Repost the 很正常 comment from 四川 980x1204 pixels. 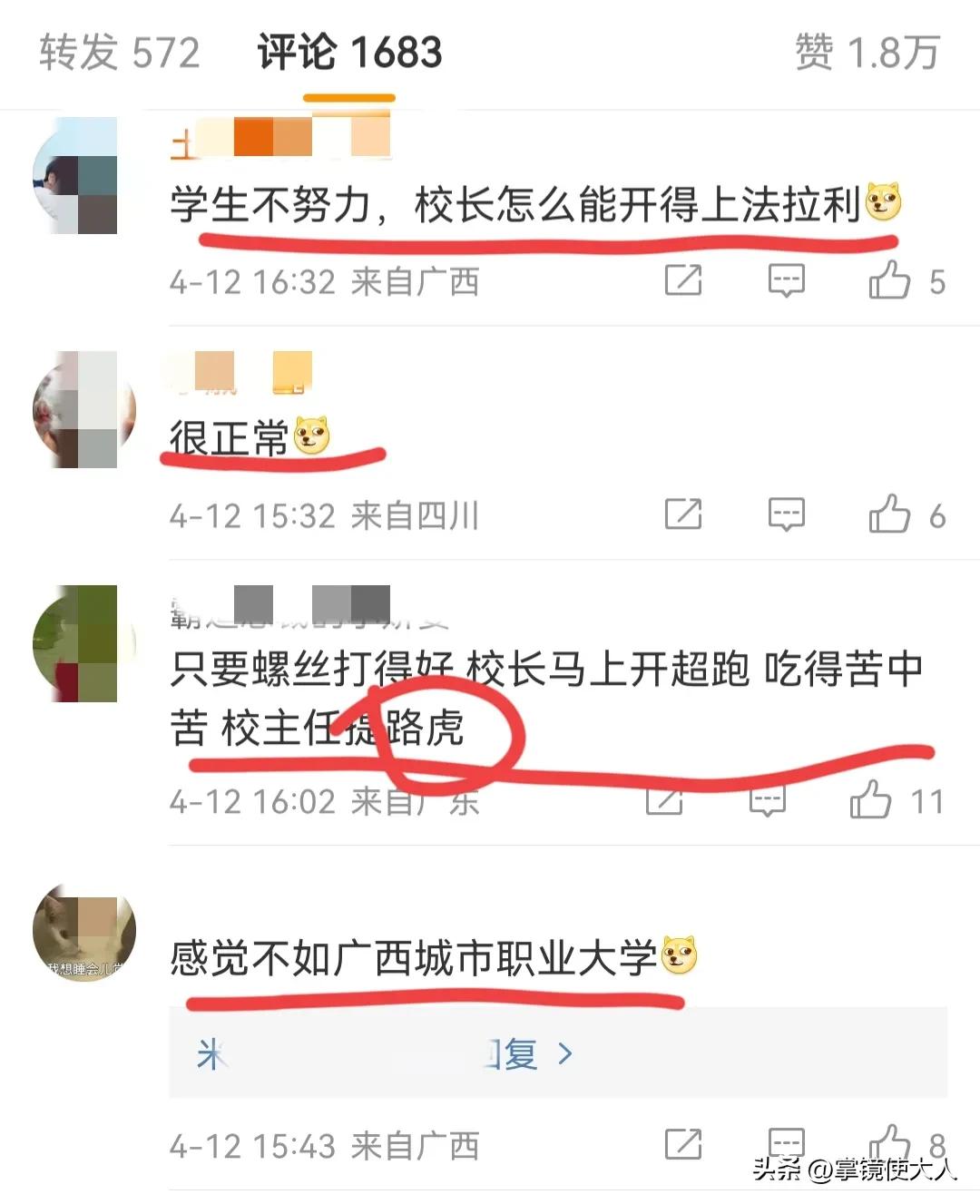coord(683,514)
